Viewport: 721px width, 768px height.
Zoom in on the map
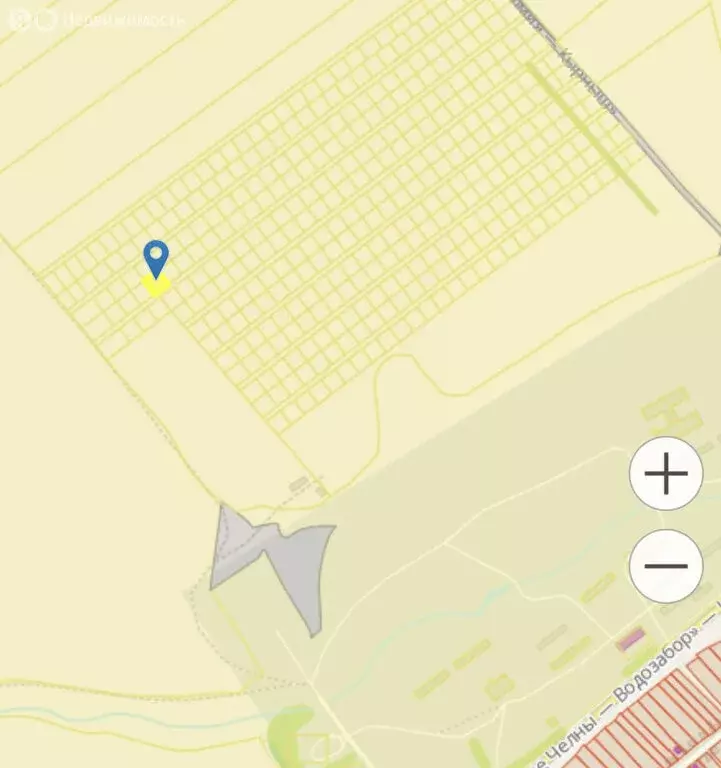coord(666,474)
